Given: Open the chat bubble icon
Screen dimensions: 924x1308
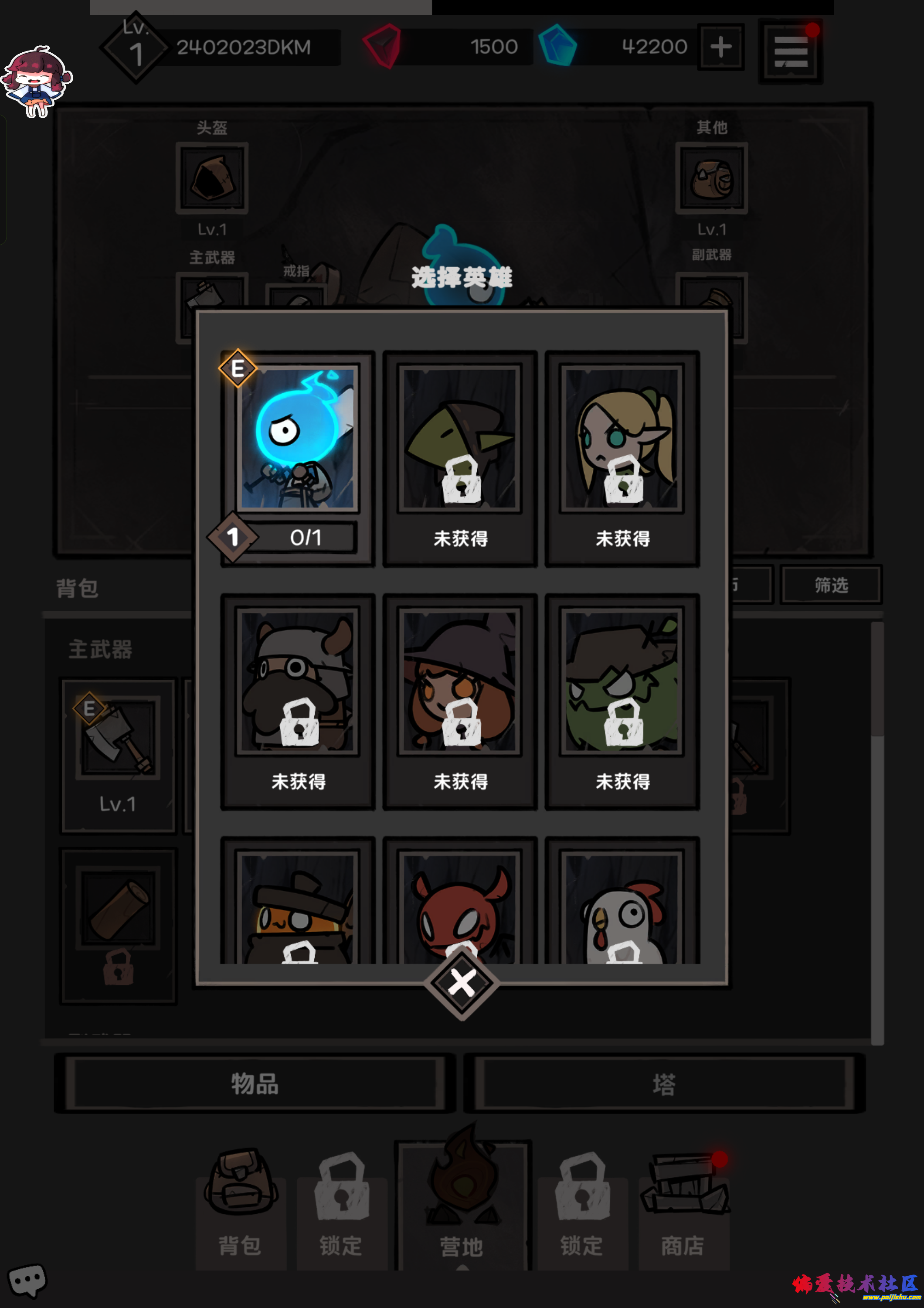Looking at the screenshot, I should (x=26, y=1280).
